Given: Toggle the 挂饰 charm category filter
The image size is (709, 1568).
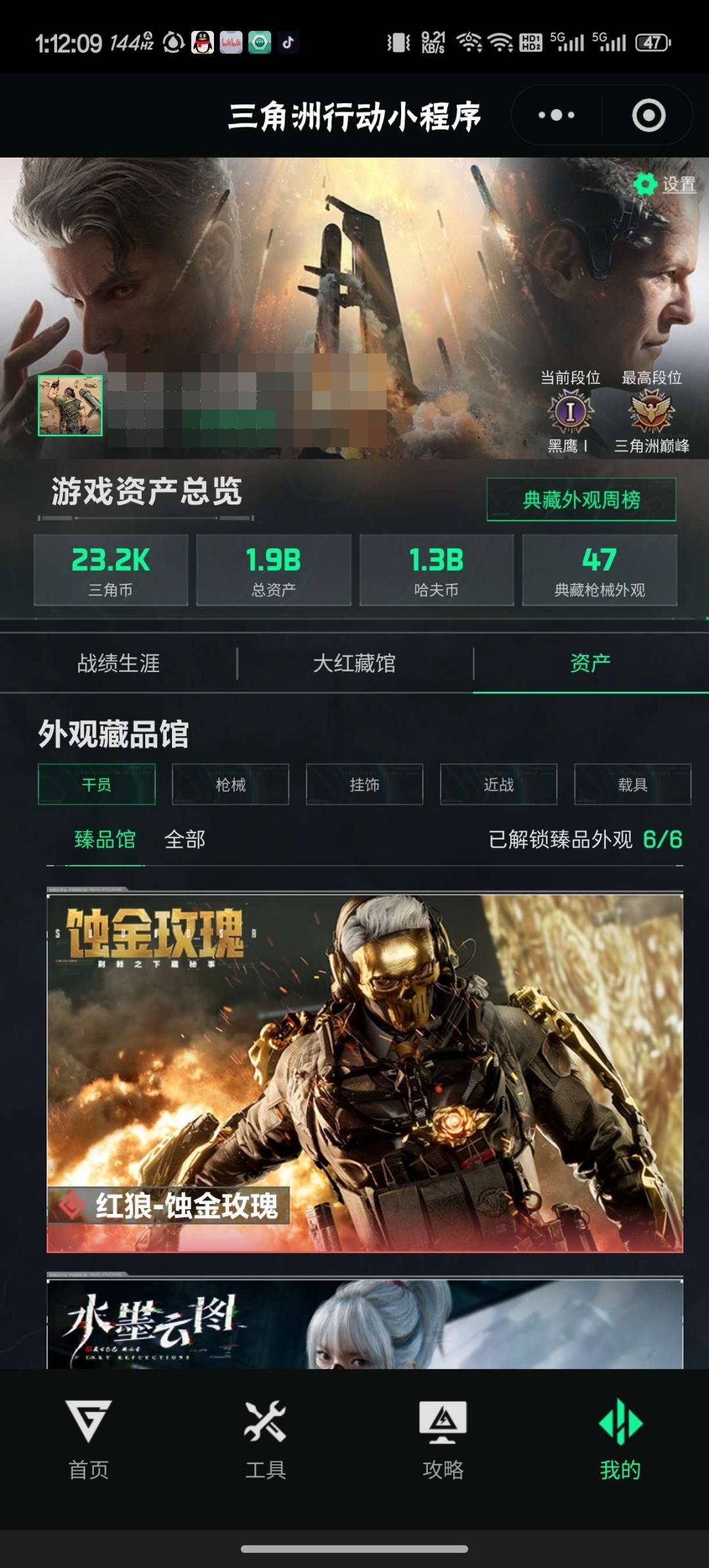Looking at the screenshot, I should point(366,786).
